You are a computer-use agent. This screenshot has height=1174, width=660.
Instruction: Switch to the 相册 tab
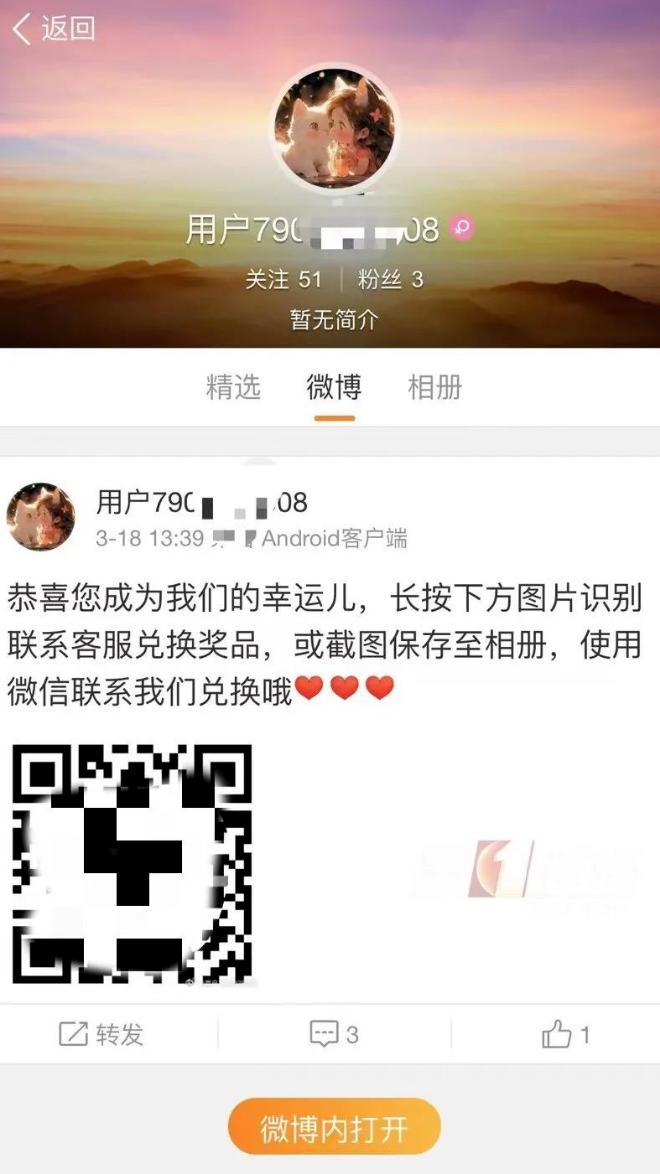click(435, 388)
